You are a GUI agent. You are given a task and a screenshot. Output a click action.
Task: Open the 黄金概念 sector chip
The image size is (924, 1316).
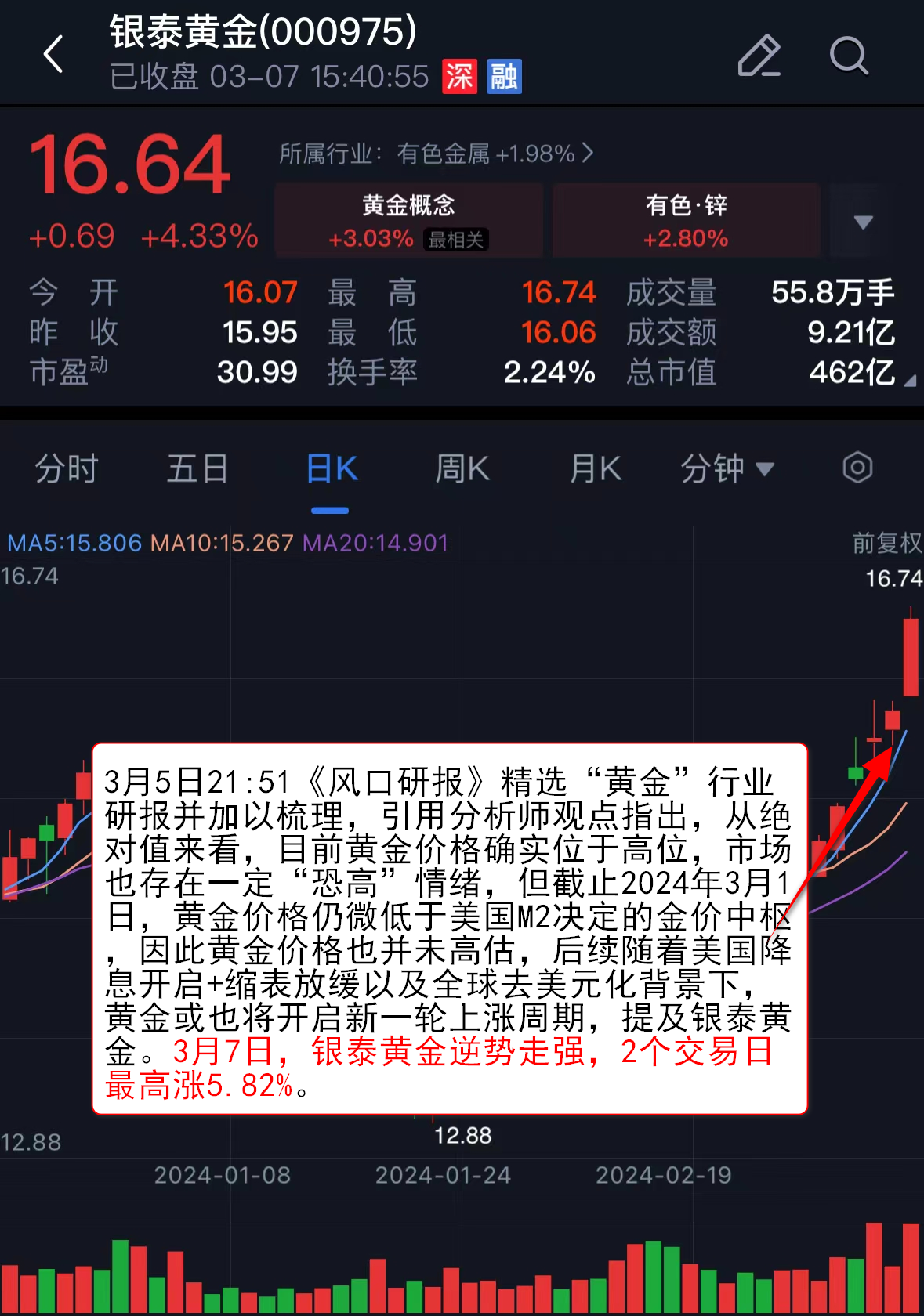coord(408,221)
